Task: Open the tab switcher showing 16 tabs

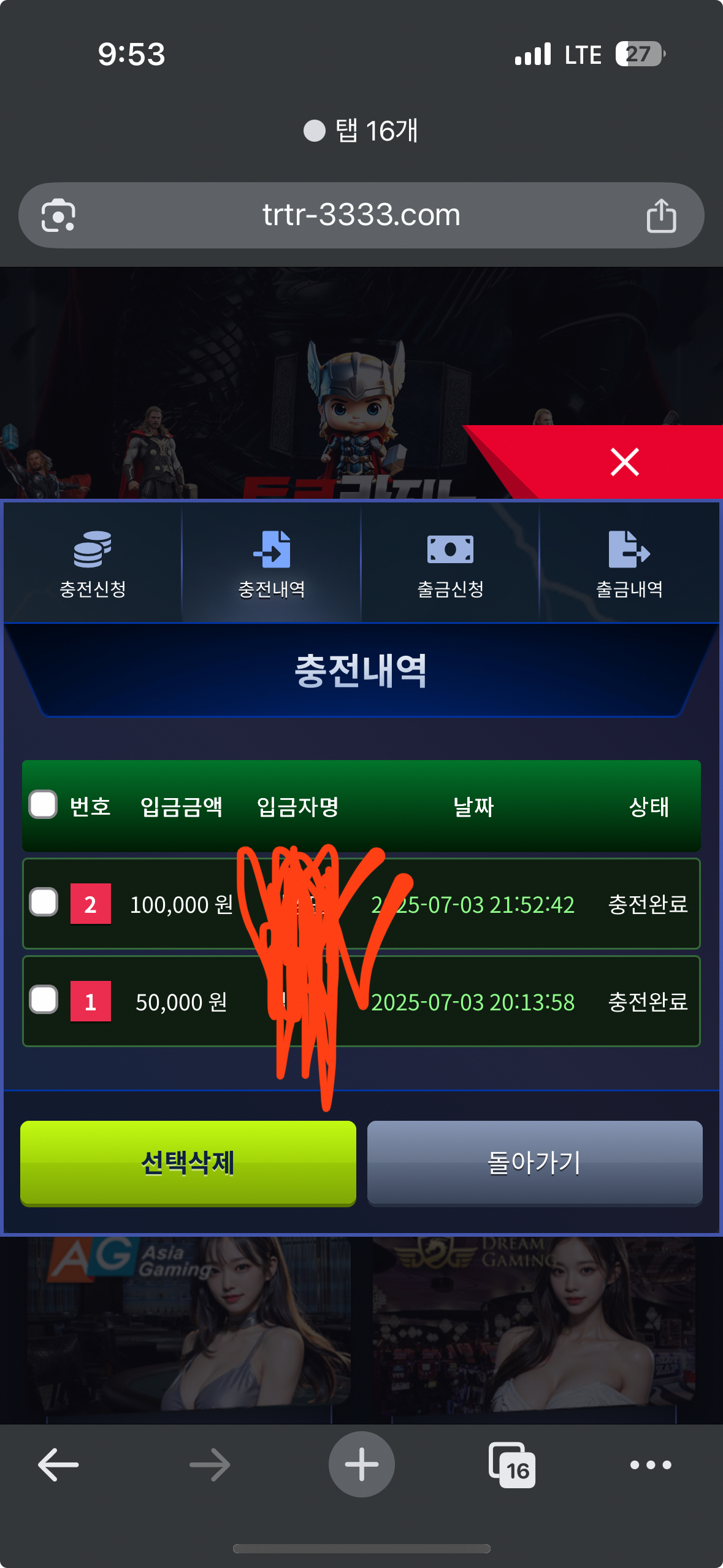Action: [512, 1464]
